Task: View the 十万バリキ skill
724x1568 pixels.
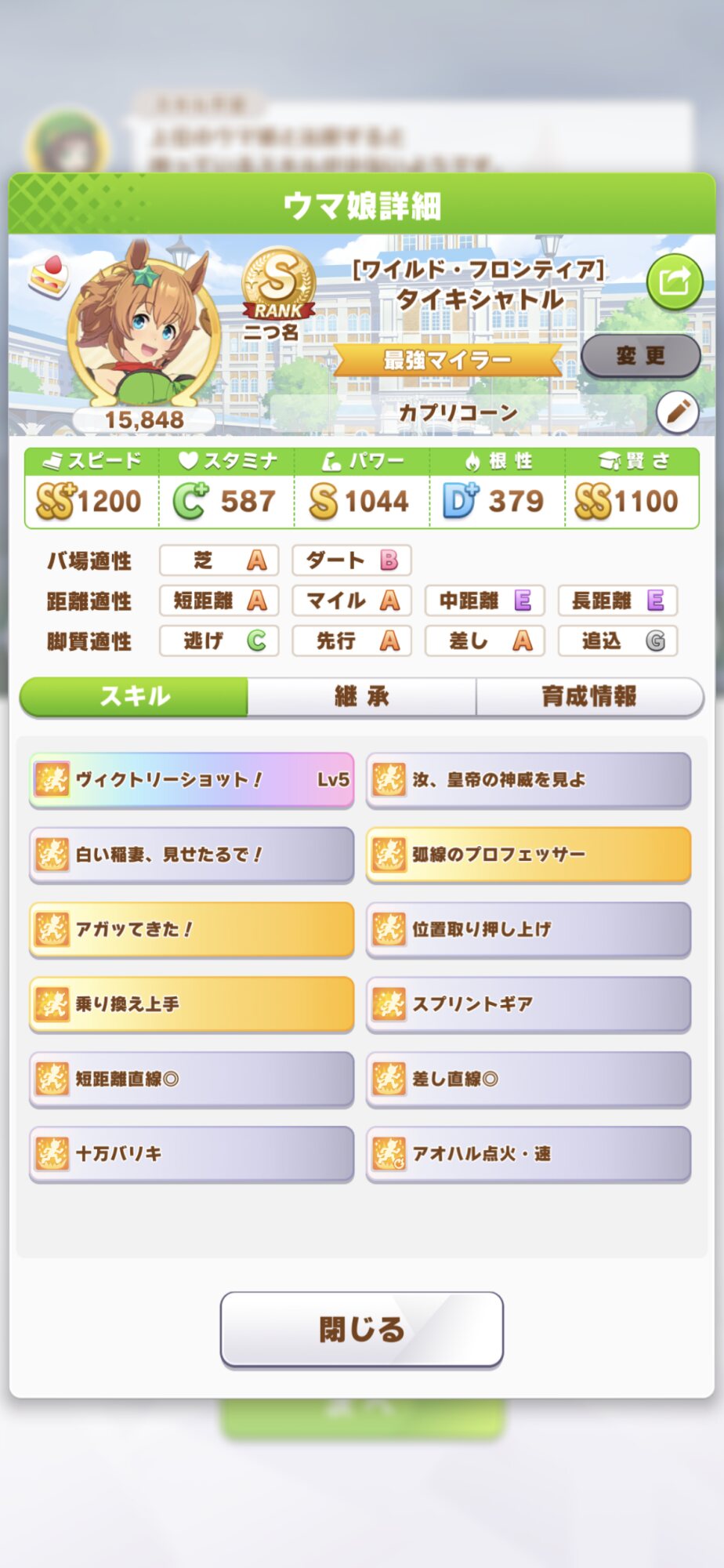Action: click(191, 1153)
